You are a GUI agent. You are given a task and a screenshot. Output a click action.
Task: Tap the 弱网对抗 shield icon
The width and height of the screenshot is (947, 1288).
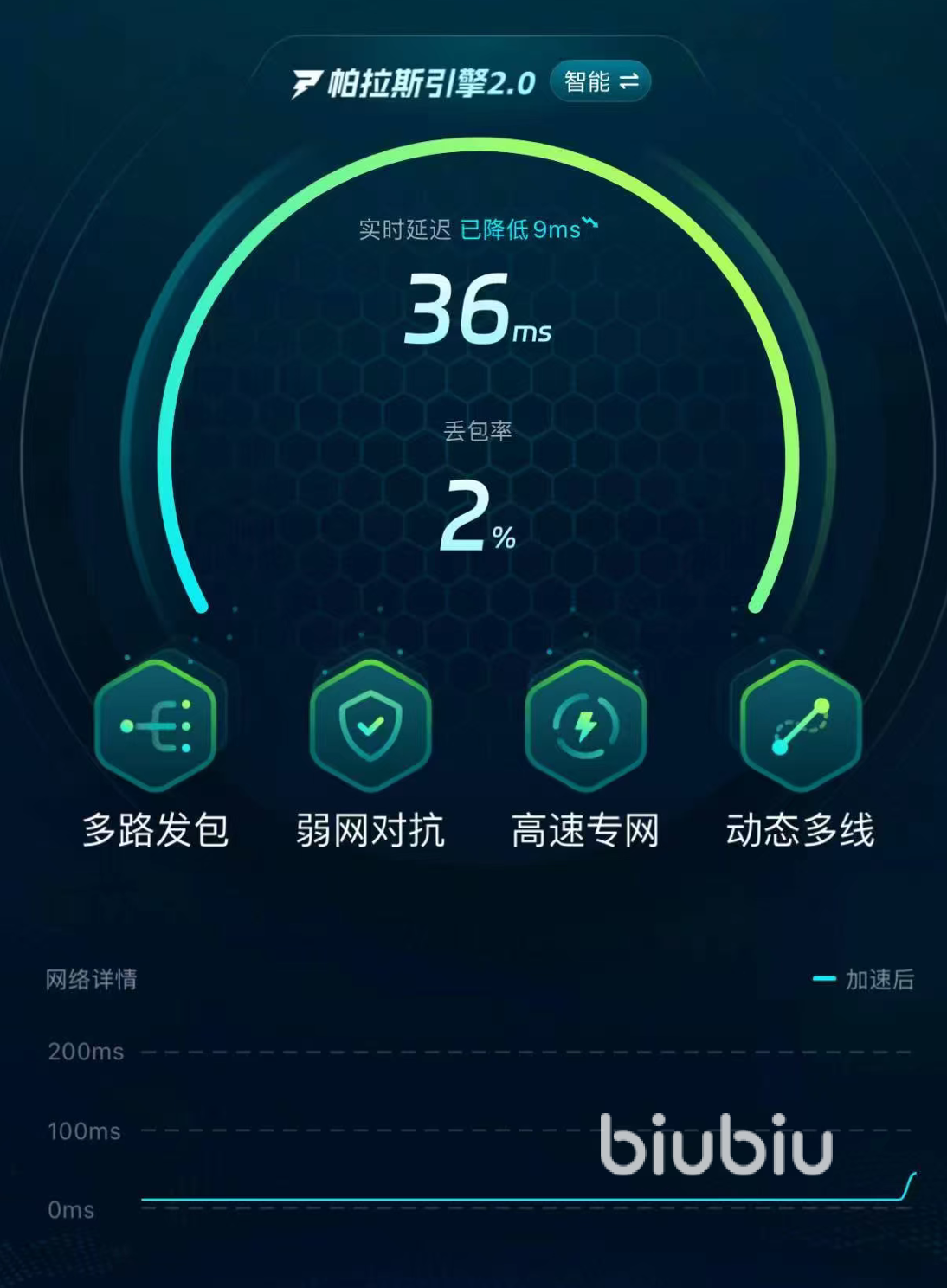(x=370, y=725)
